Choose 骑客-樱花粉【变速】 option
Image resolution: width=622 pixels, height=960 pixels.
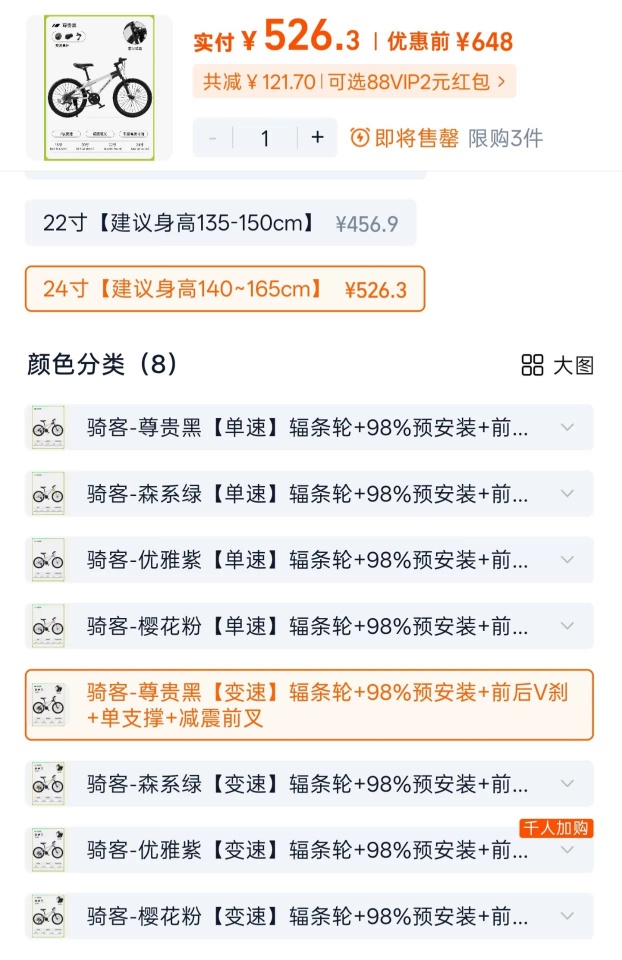click(x=309, y=916)
